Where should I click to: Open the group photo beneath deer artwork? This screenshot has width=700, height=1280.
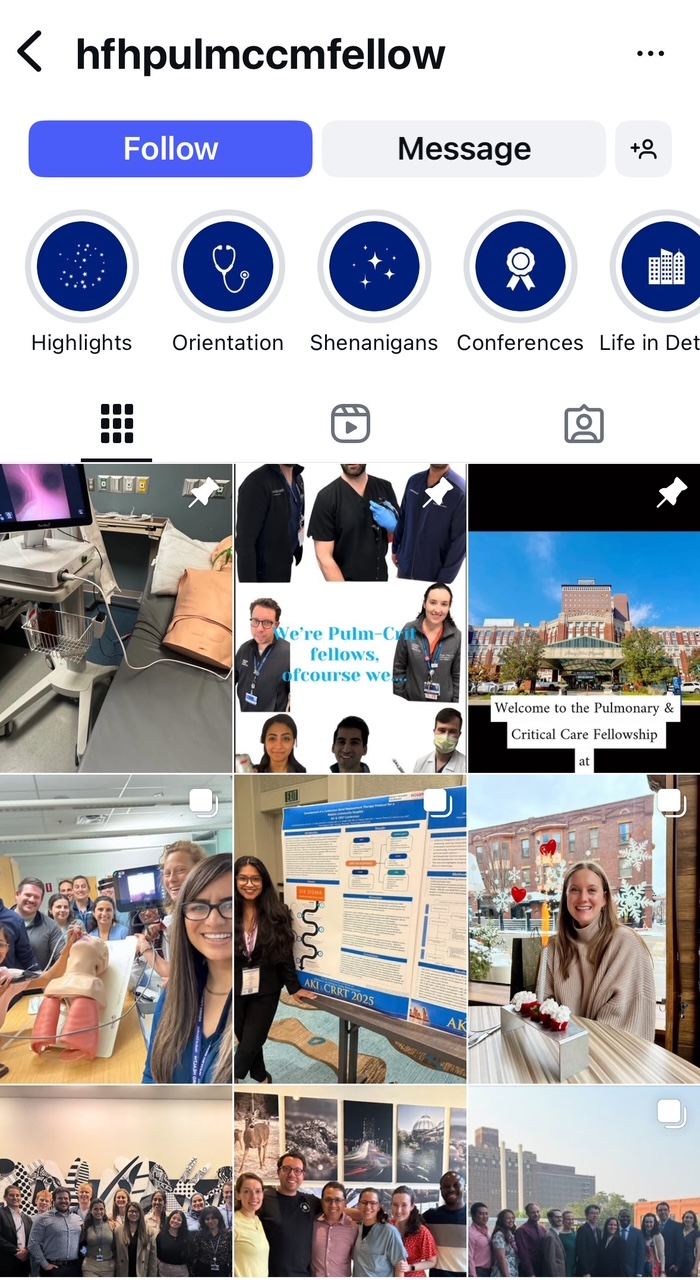(x=350, y=1184)
